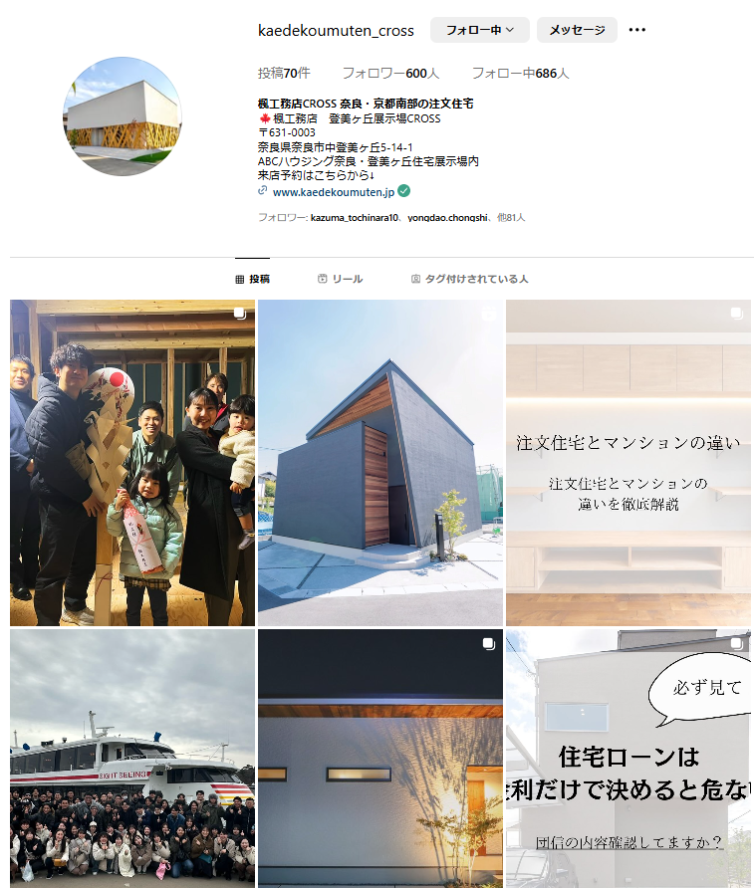
Task: Switch to the リール tab
Action: click(x=340, y=279)
